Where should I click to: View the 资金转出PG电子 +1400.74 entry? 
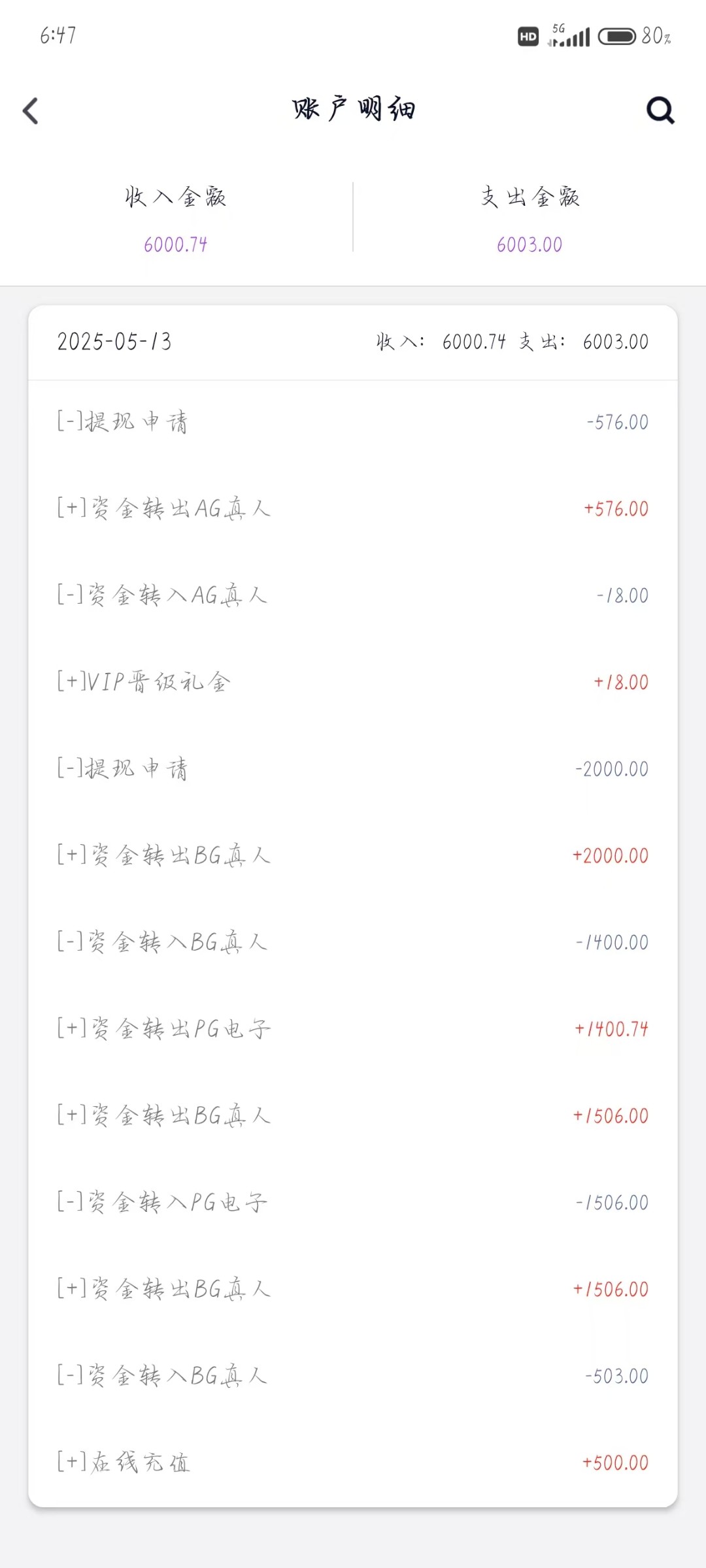(x=353, y=1029)
